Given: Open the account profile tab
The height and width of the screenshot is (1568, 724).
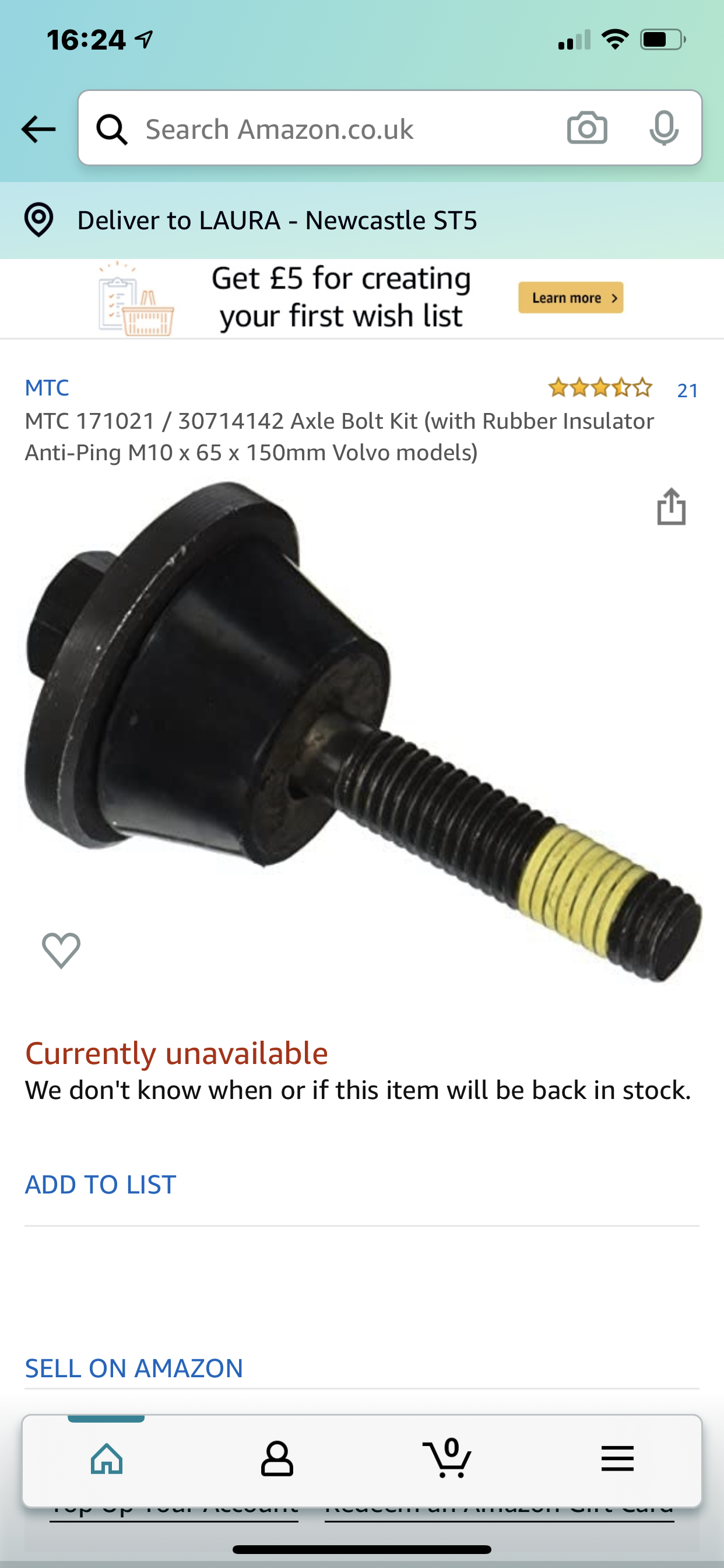Looking at the screenshot, I should tap(277, 1459).
